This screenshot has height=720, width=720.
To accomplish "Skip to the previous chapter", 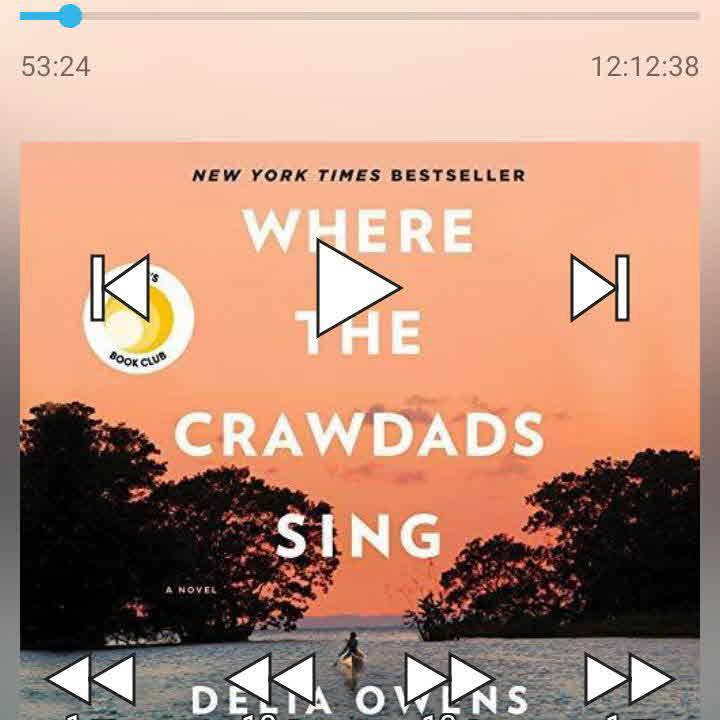I will tap(120, 288).
